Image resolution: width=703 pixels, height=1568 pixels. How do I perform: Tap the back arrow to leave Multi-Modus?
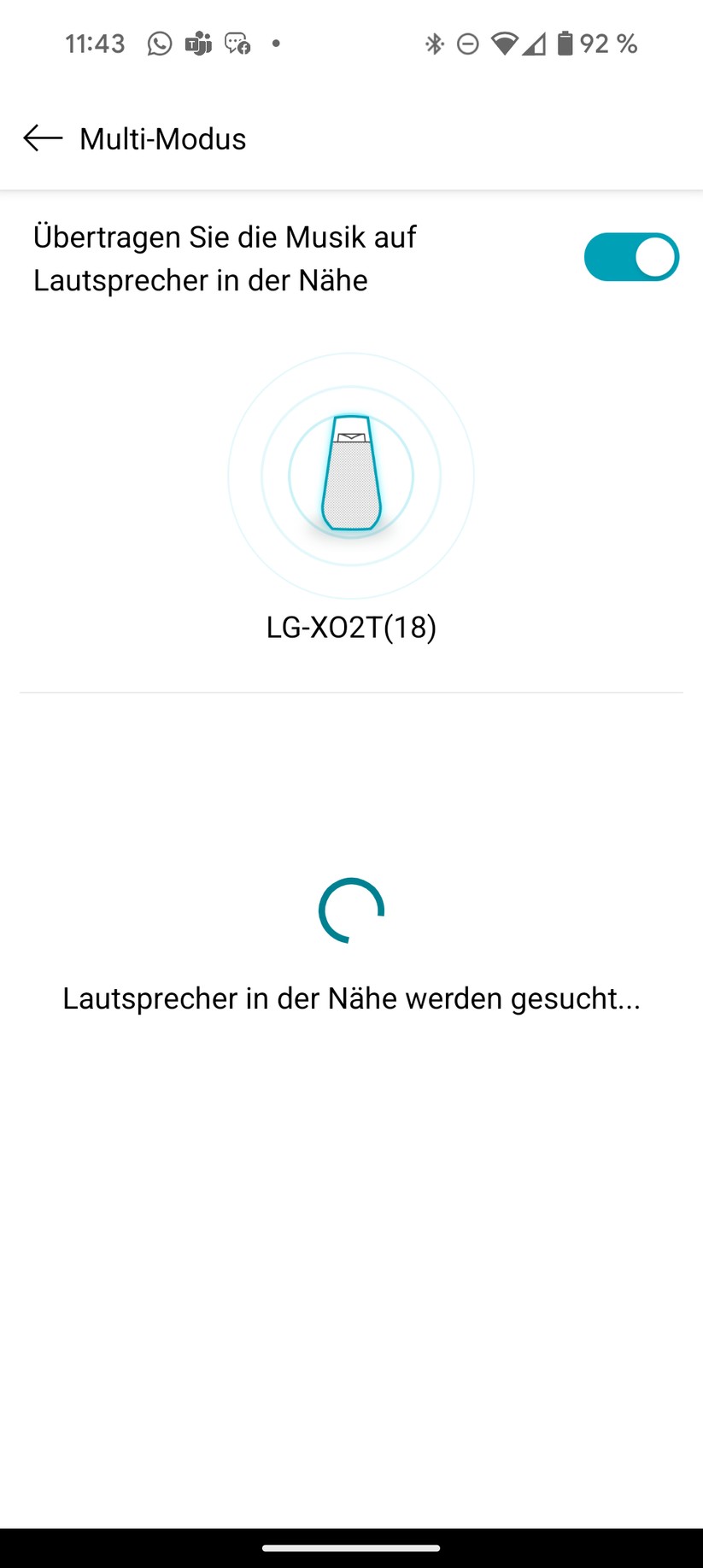(x=41, y=138)
